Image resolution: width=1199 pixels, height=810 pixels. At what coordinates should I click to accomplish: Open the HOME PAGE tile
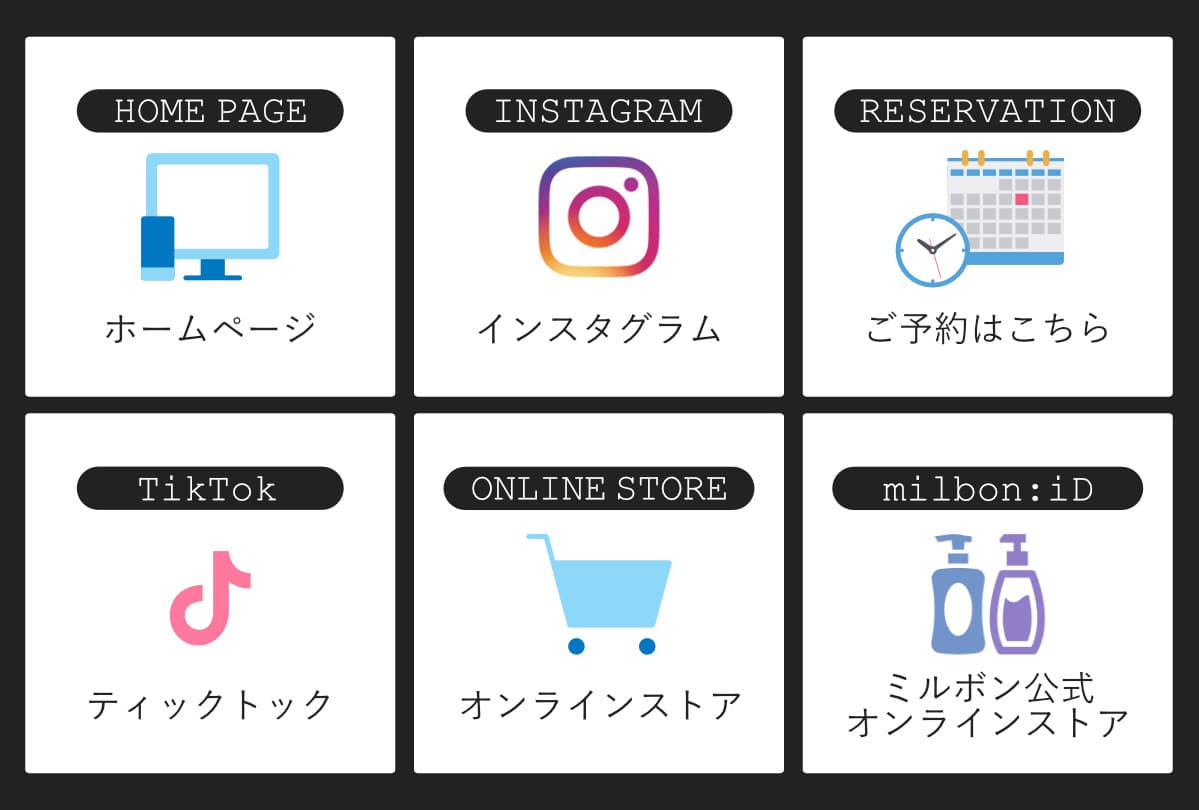210,217
